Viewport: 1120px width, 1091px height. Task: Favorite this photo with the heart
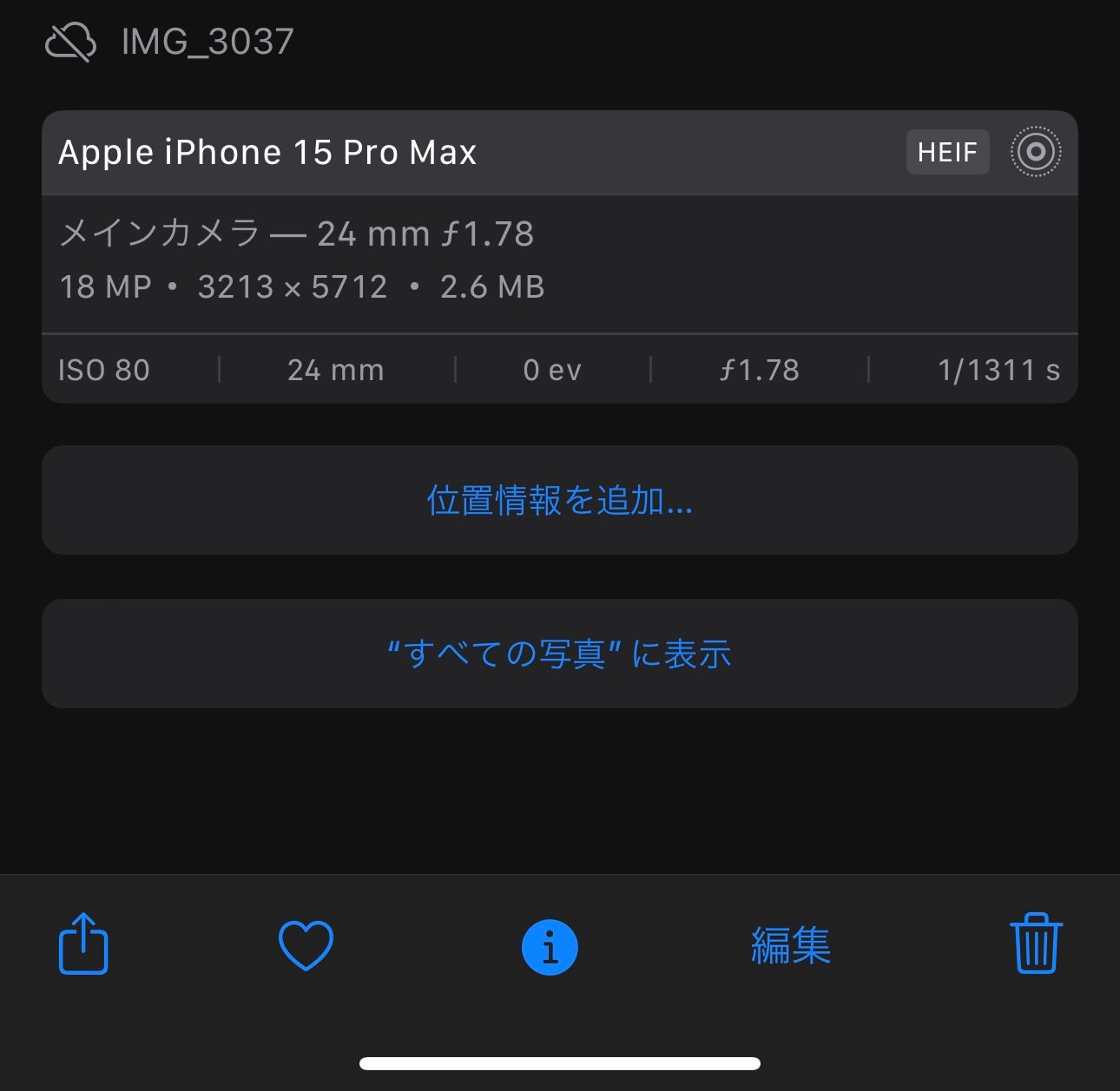pos(306,944)
